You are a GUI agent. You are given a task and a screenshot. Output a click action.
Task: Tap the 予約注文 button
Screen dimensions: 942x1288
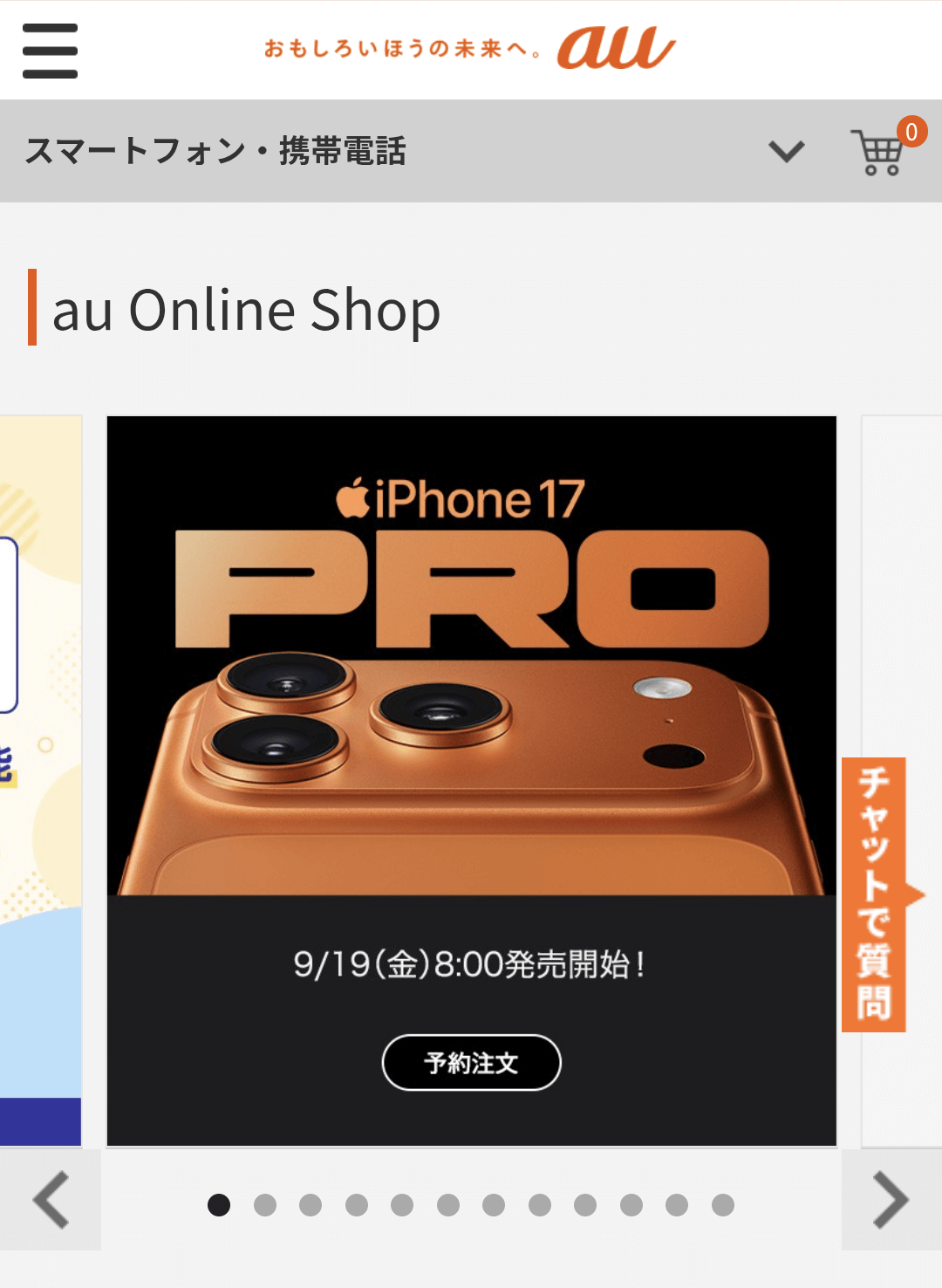pos(471,1062)
